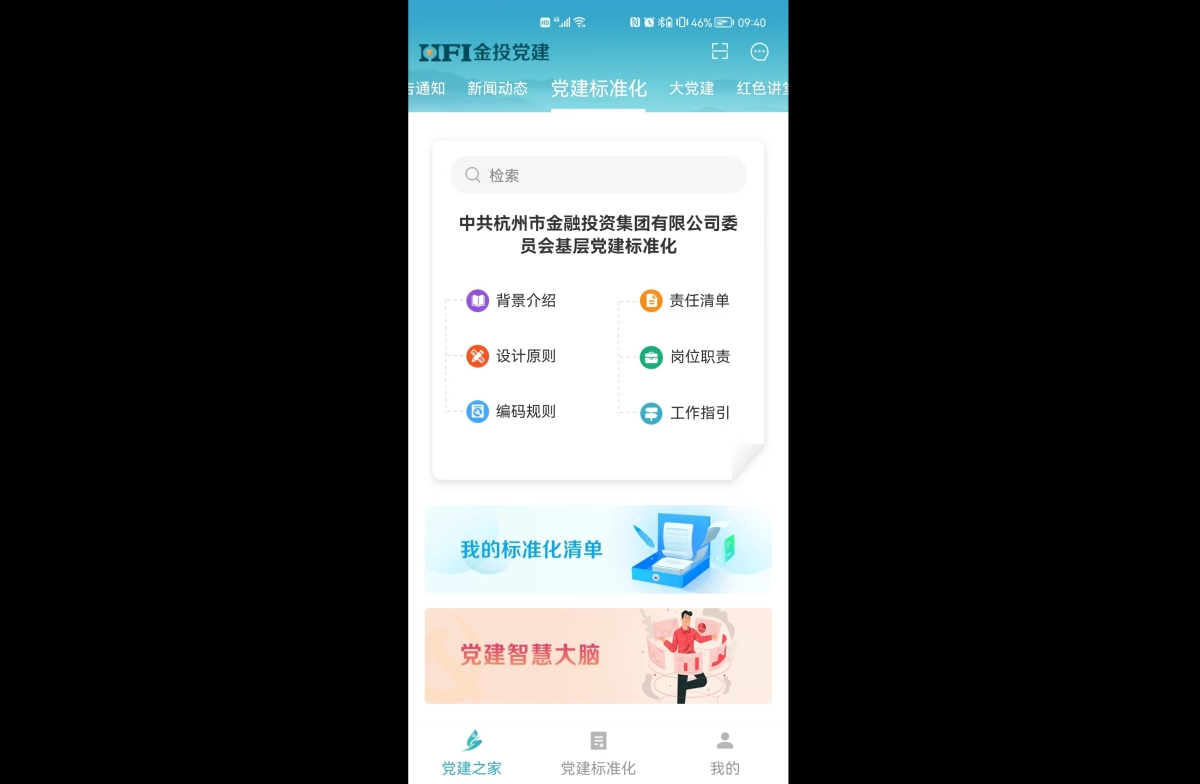Image resolution: width=1200 pixels, height=784 pixels.
Task: Open 背景介绍
Action: point(512,300)
